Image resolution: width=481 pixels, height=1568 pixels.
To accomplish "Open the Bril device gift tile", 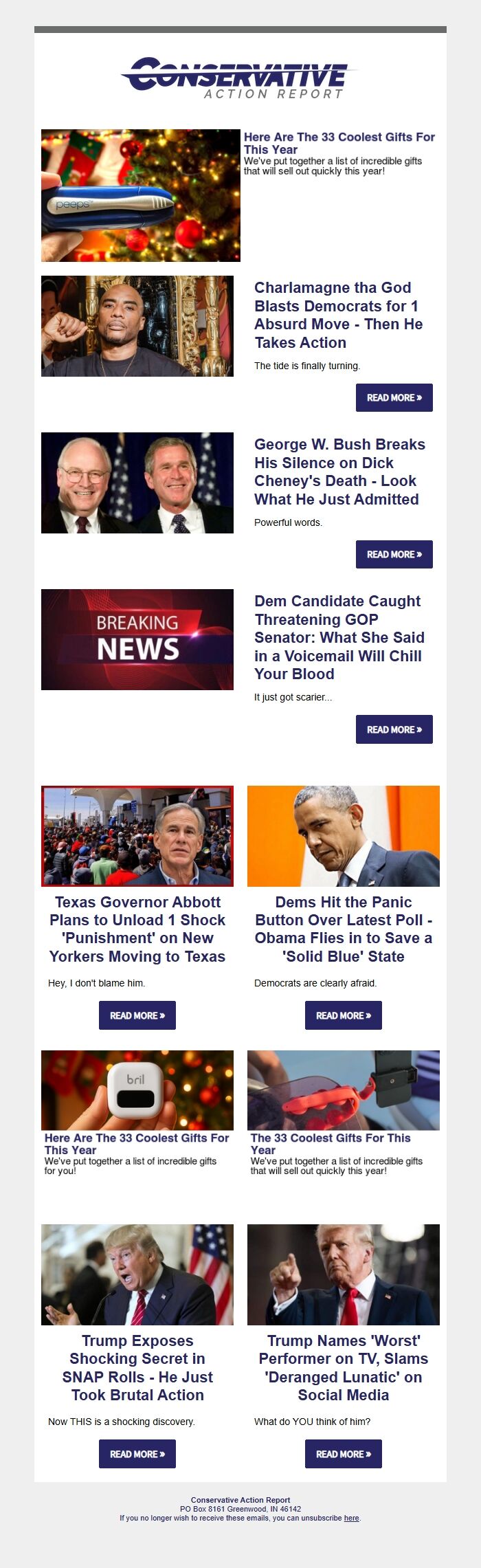I will click(x=137, y=1090).
